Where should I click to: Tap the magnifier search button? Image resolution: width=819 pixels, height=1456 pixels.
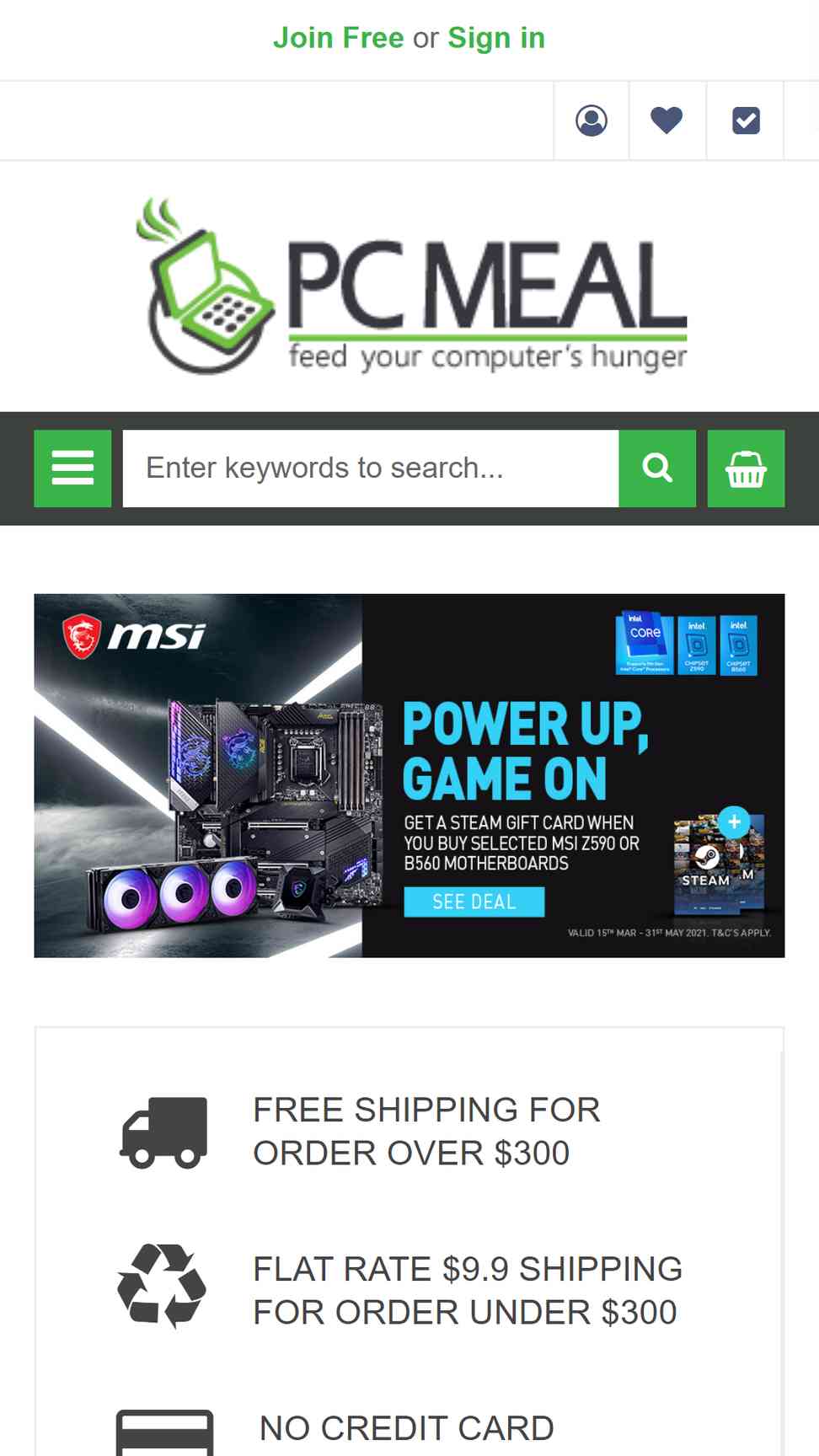coord(657,468)
